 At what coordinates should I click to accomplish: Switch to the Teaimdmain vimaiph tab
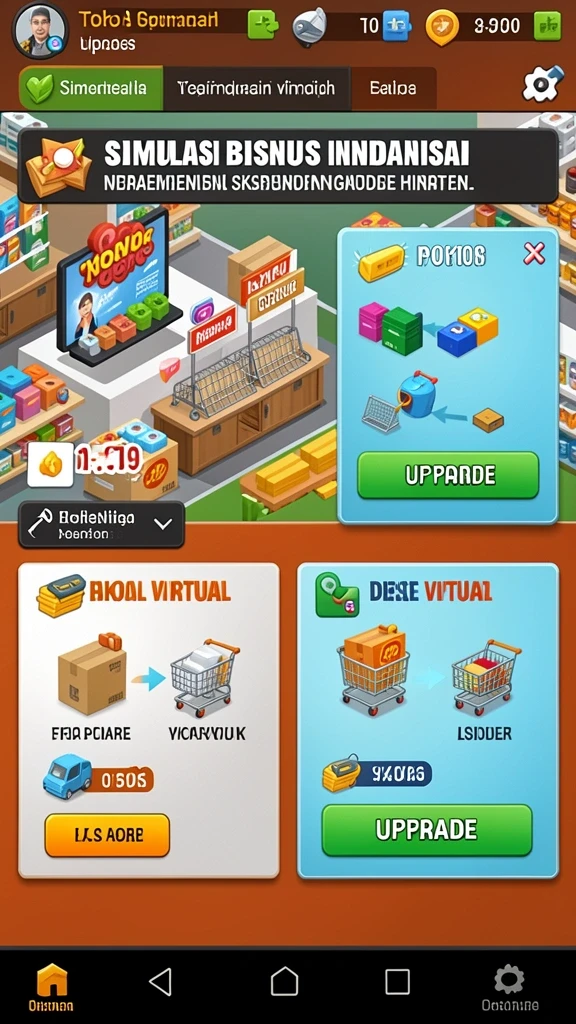(256, 88)
